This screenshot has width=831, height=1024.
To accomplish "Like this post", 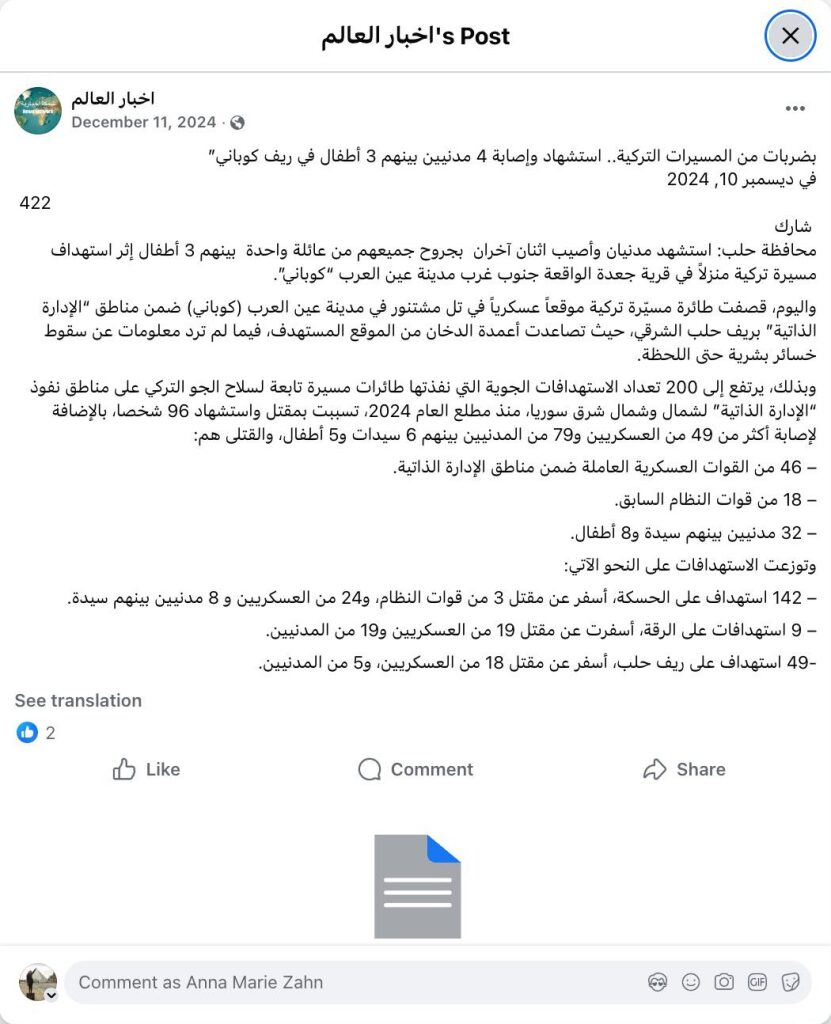I will coord(146,769).
